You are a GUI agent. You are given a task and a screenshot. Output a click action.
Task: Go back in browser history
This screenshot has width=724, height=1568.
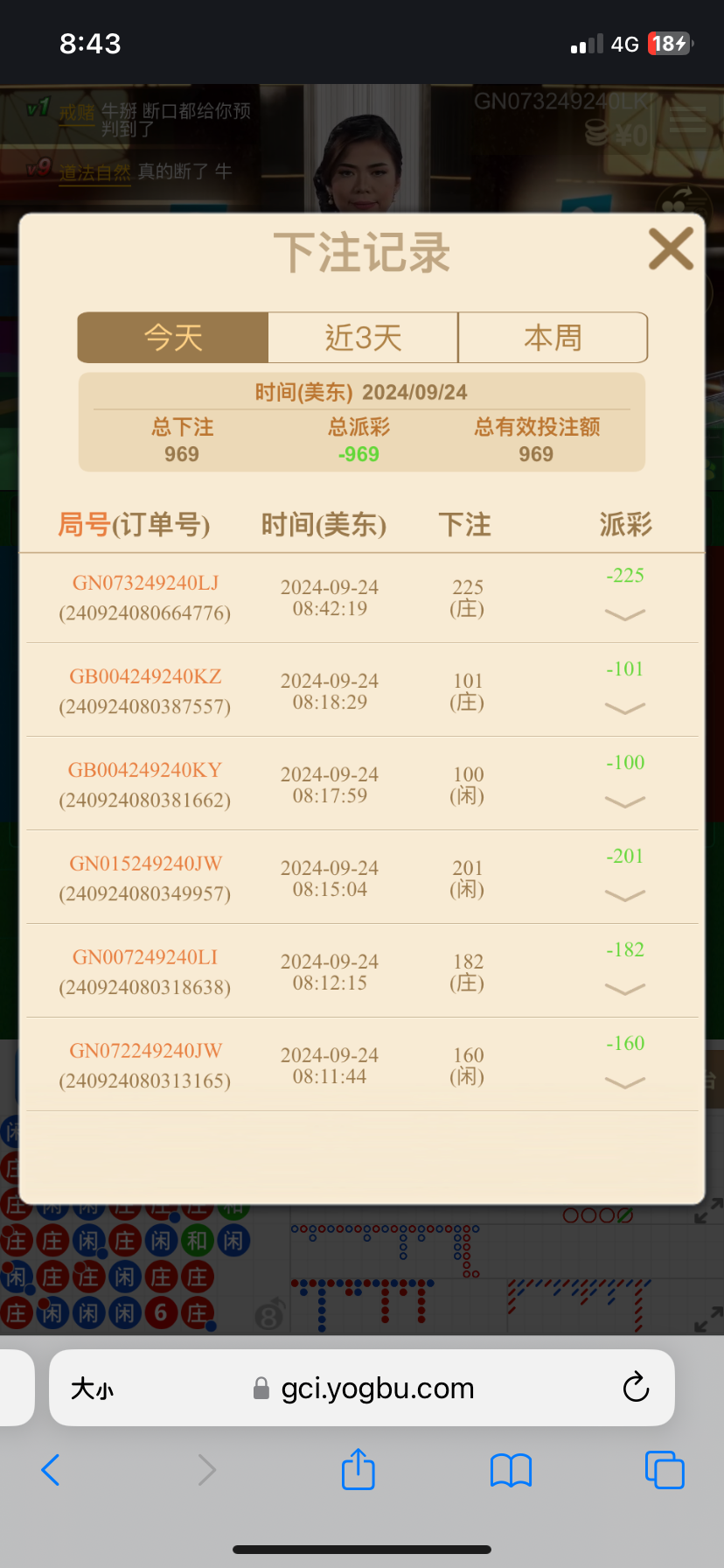click(51, 1470)
